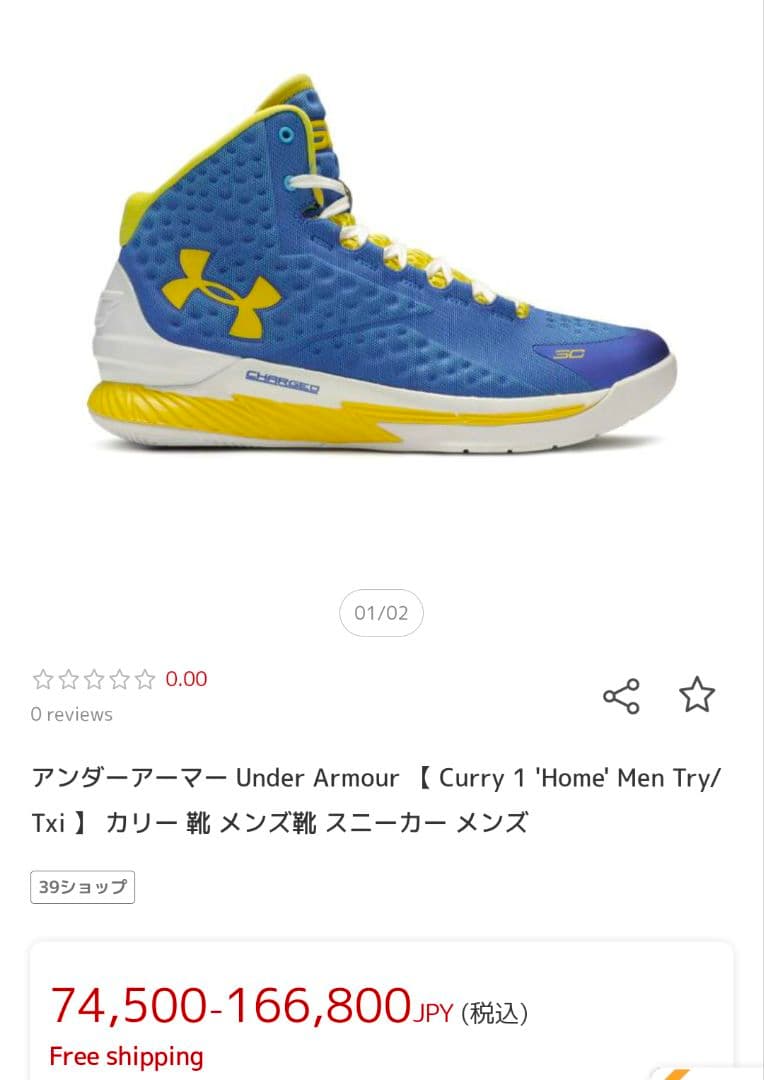
Task: Open the 39ショップ shop list
Action: (x=82, y=887)
